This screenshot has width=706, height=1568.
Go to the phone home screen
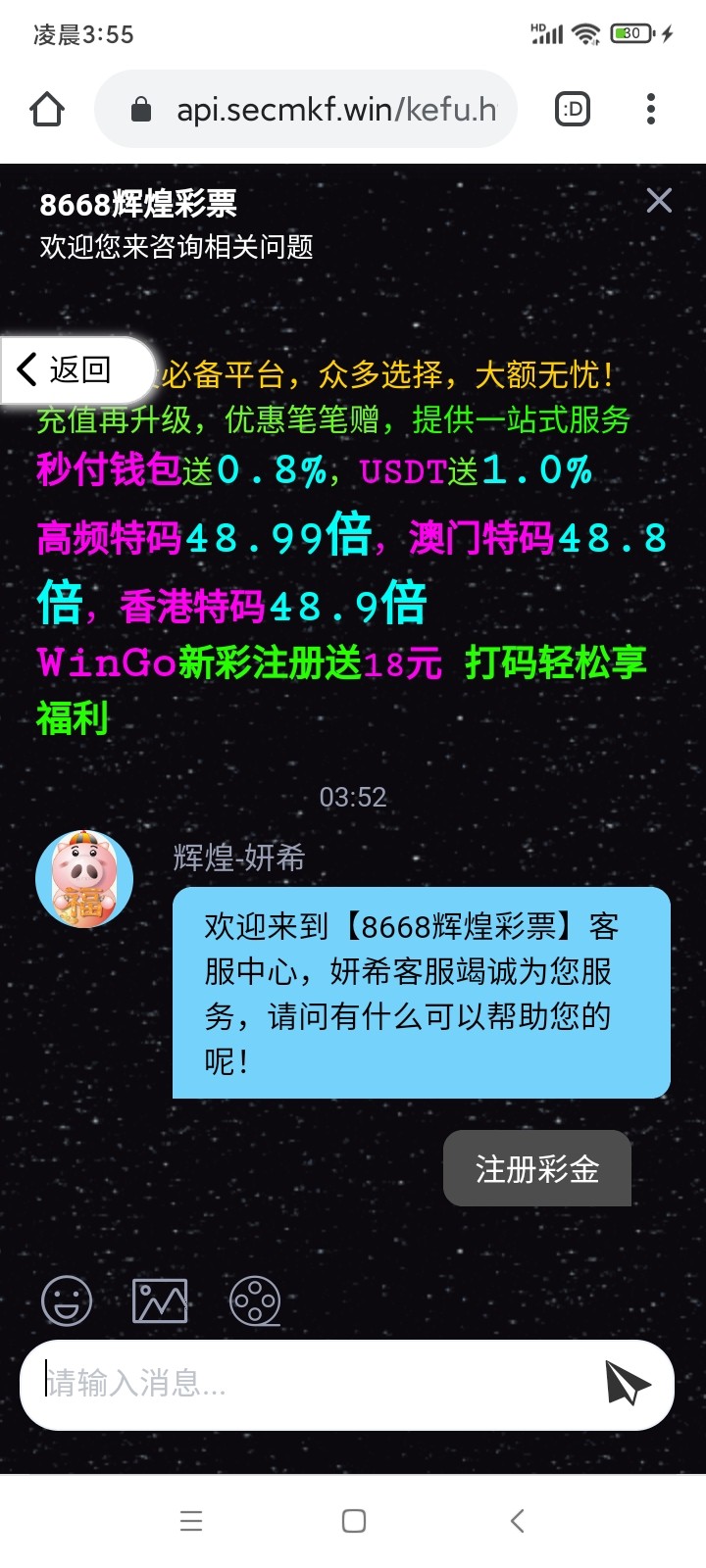point(354,1521)
